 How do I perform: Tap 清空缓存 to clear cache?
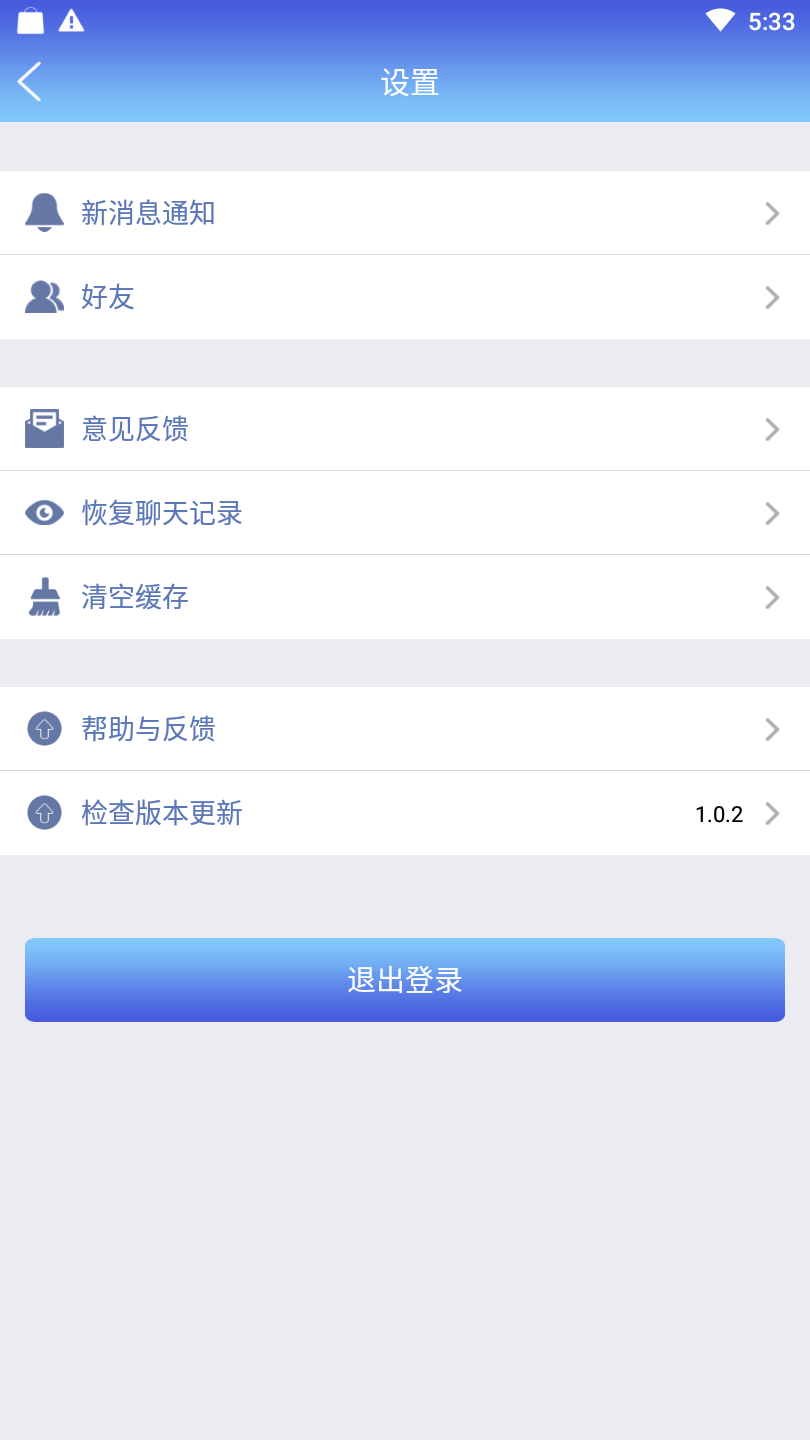click(404, 597)
